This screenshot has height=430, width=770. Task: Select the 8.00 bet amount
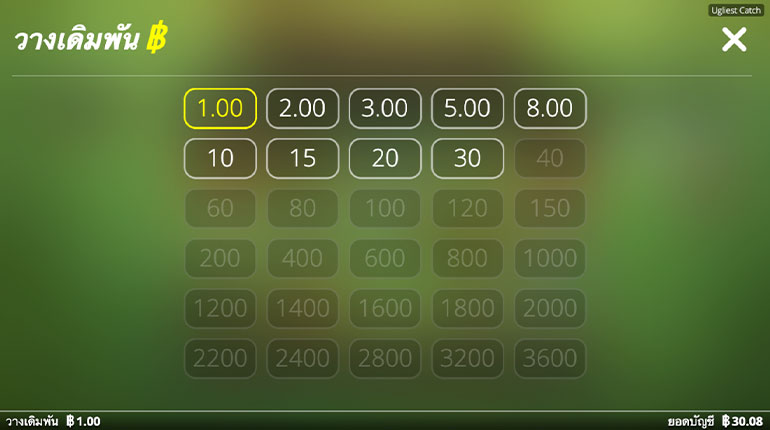coord(550,109)
